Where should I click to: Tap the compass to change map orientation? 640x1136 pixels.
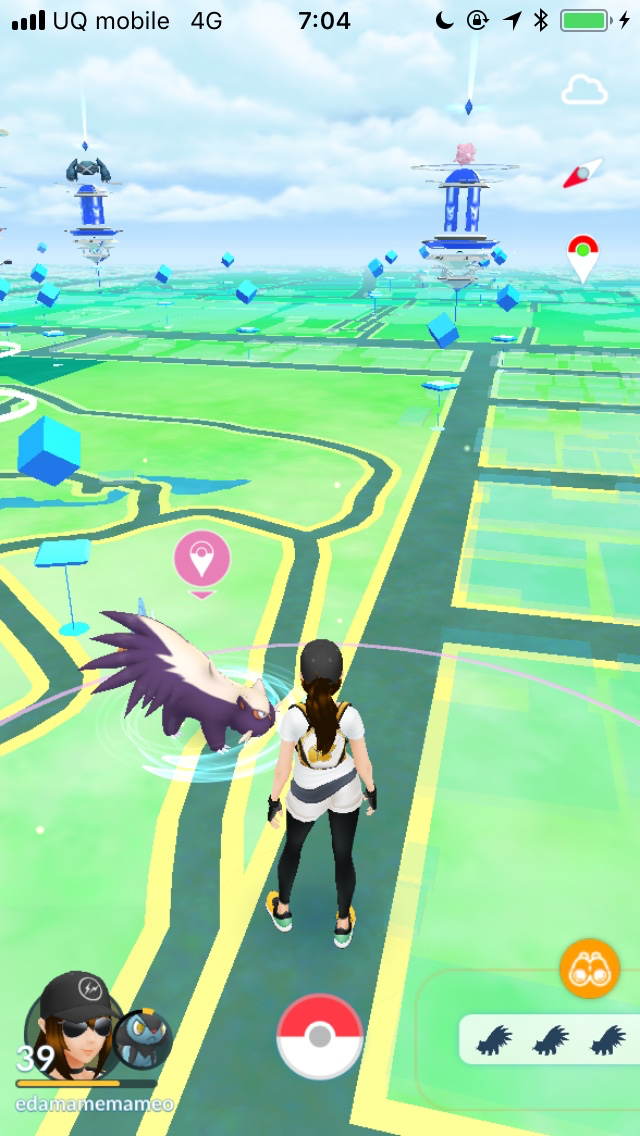point(583,174)
